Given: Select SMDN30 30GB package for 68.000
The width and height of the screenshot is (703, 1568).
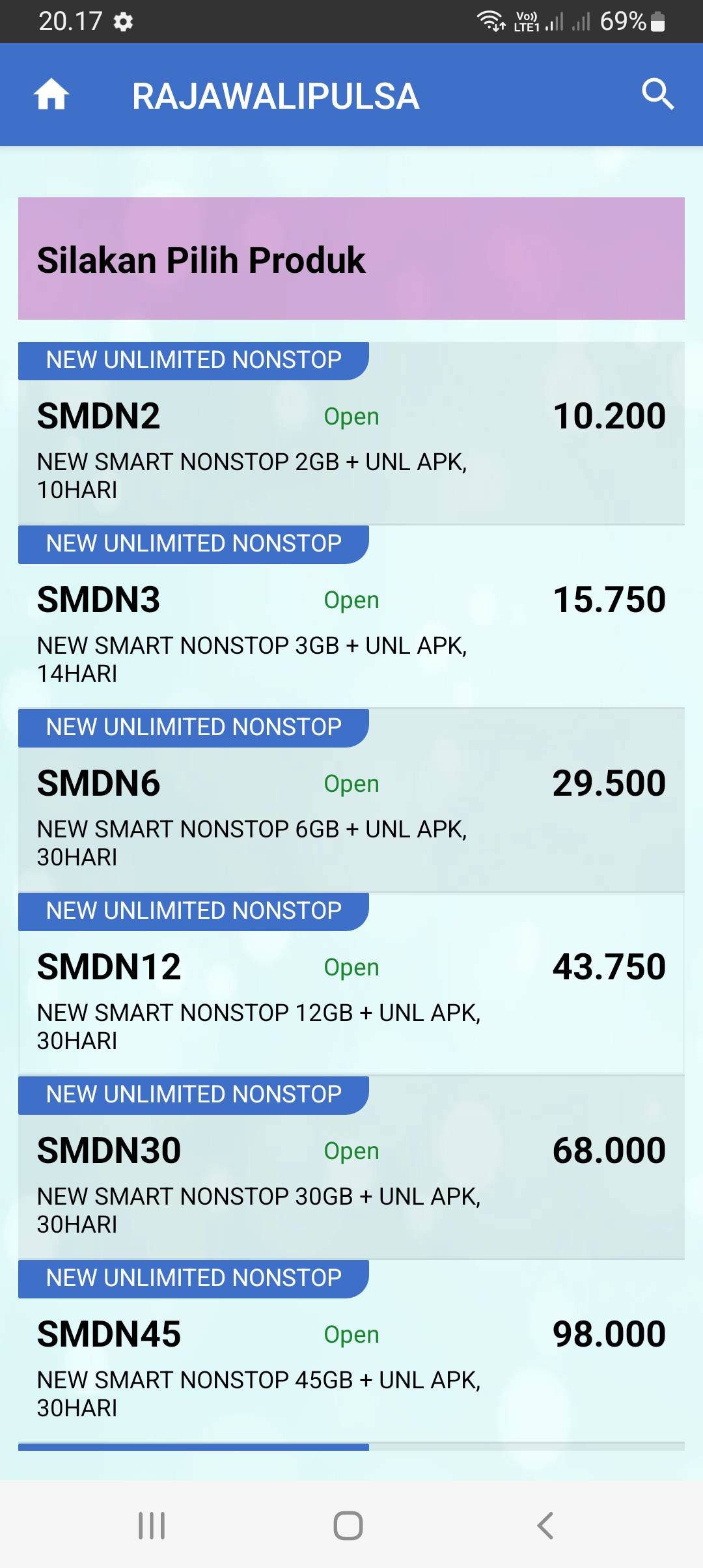Looking at the screenshot, I should coord(351,1168).
